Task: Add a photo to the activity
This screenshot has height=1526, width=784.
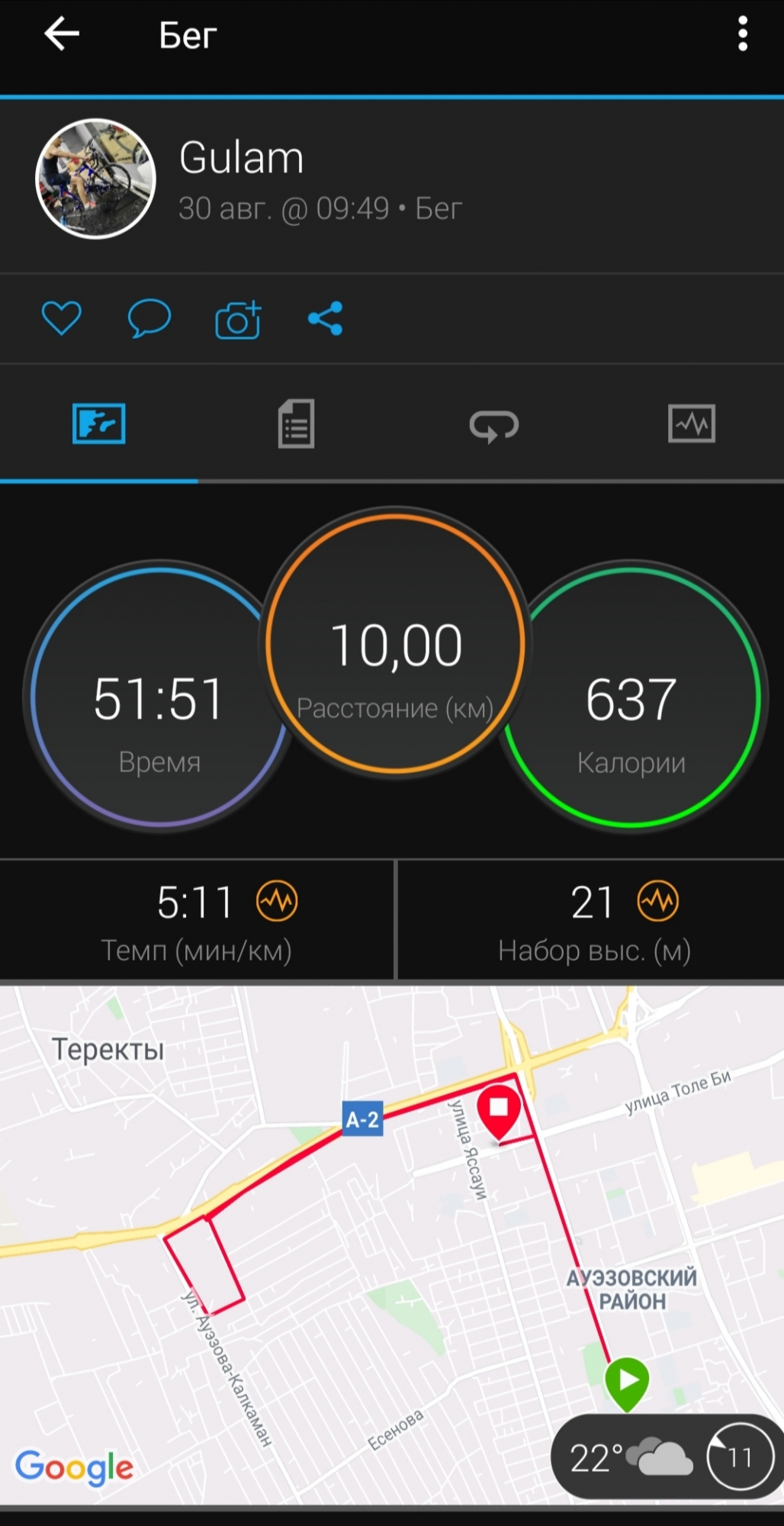Action: point(238,320)
